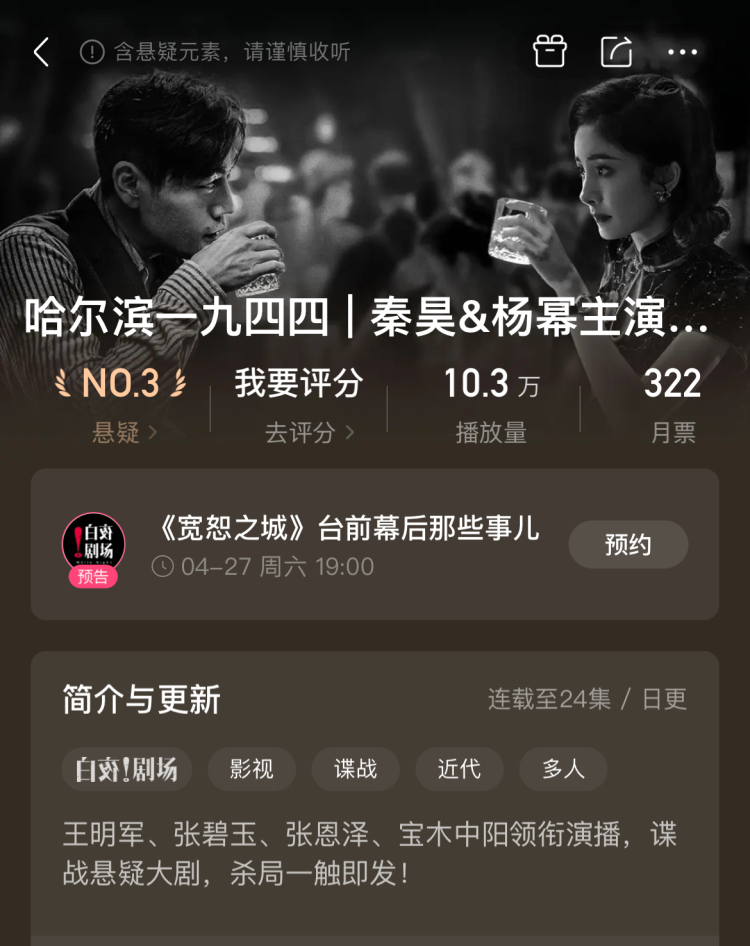Select the 多人 tag chip
Image resolution: width=750 pixels, height=946 pixels.
coord(563,769)
